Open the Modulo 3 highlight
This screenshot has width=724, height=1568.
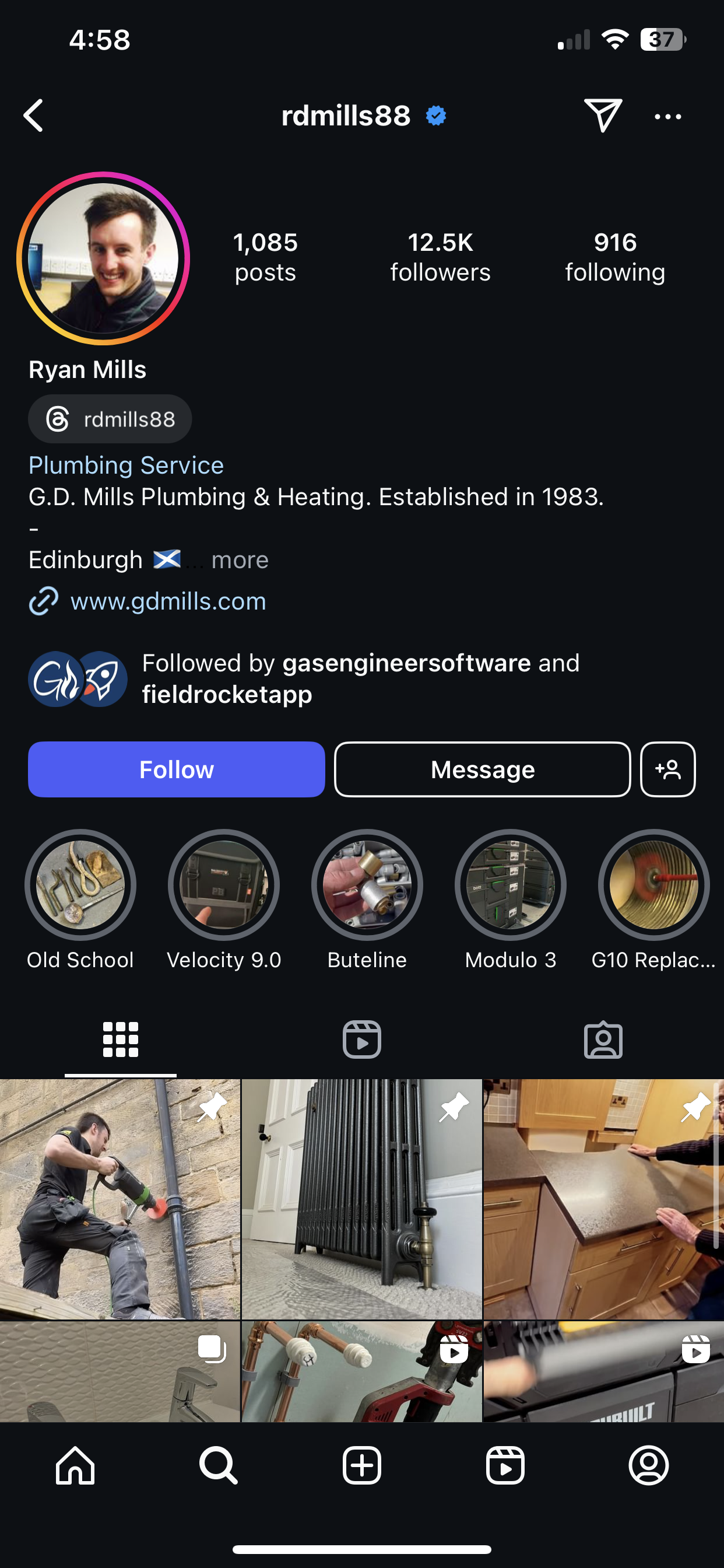coord(511,884)
